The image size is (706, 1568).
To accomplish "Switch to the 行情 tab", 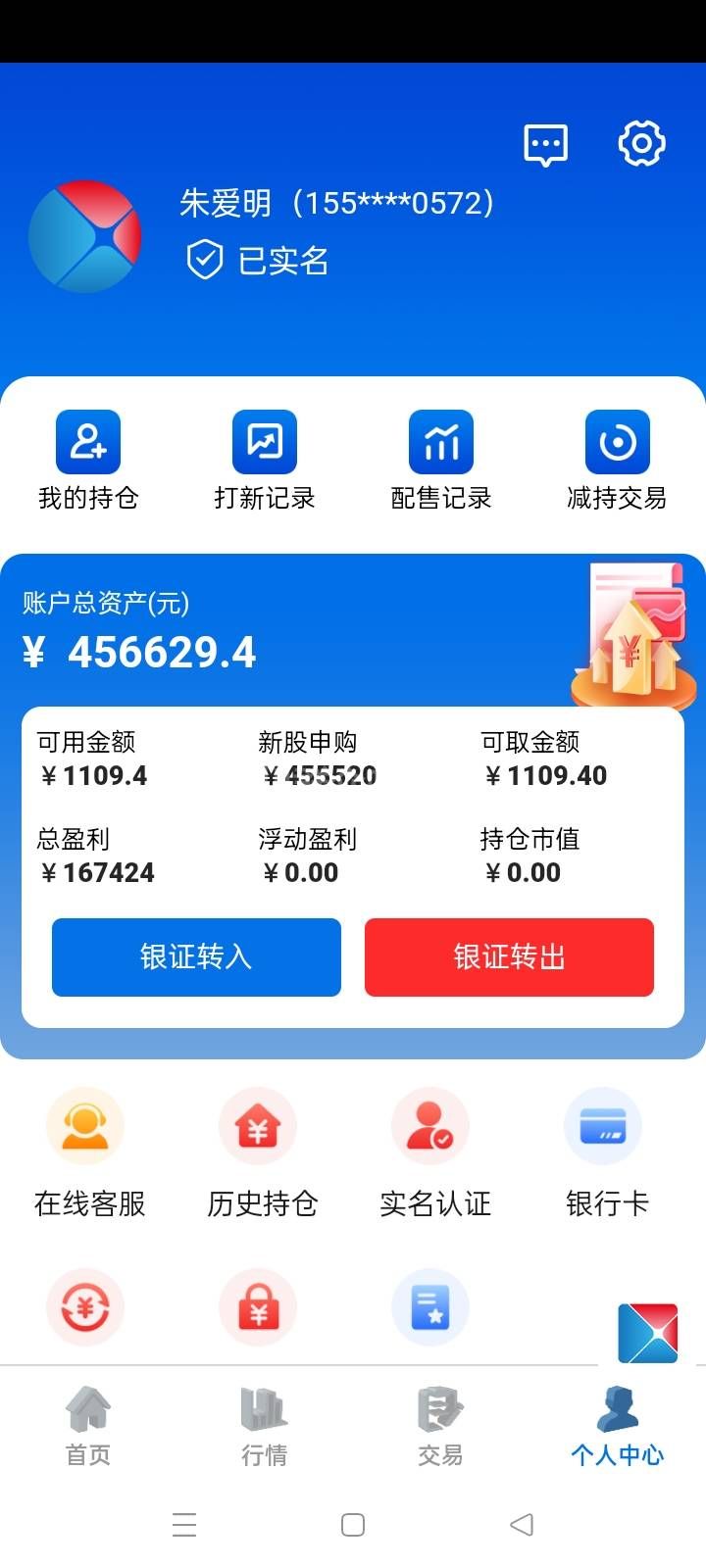I will 265,1426.
